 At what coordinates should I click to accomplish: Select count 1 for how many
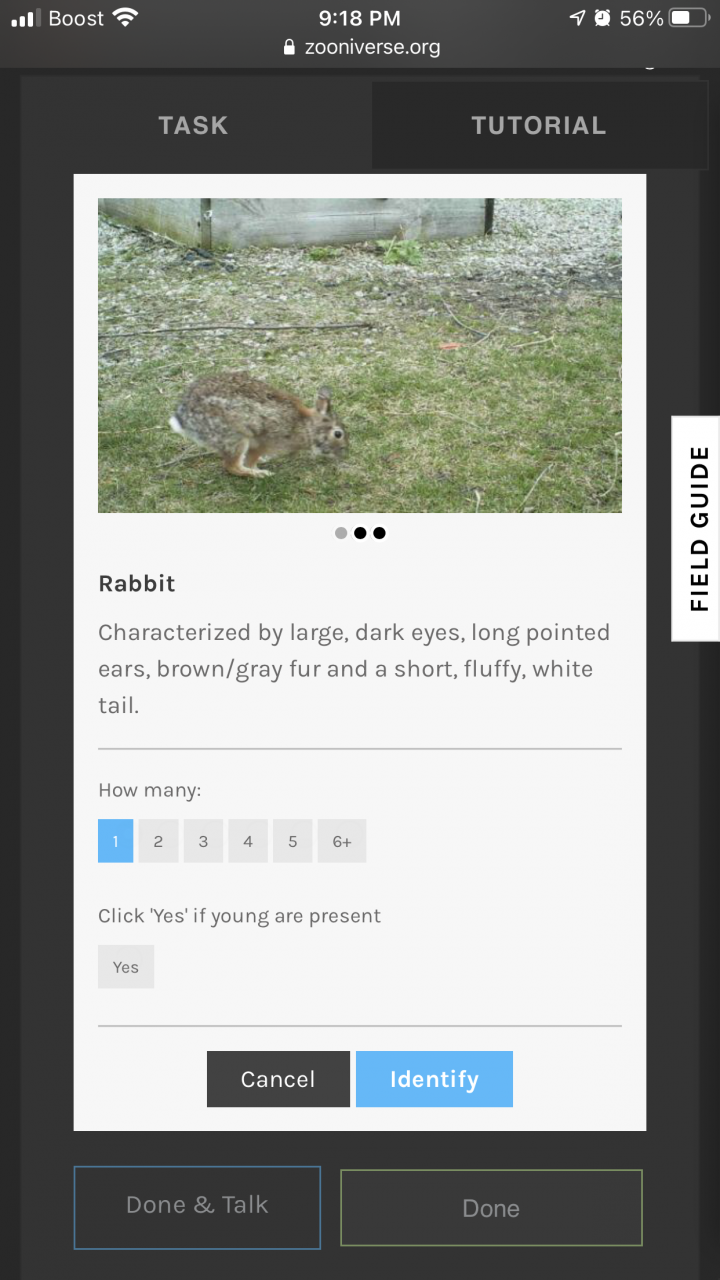[x=115, y=841]
